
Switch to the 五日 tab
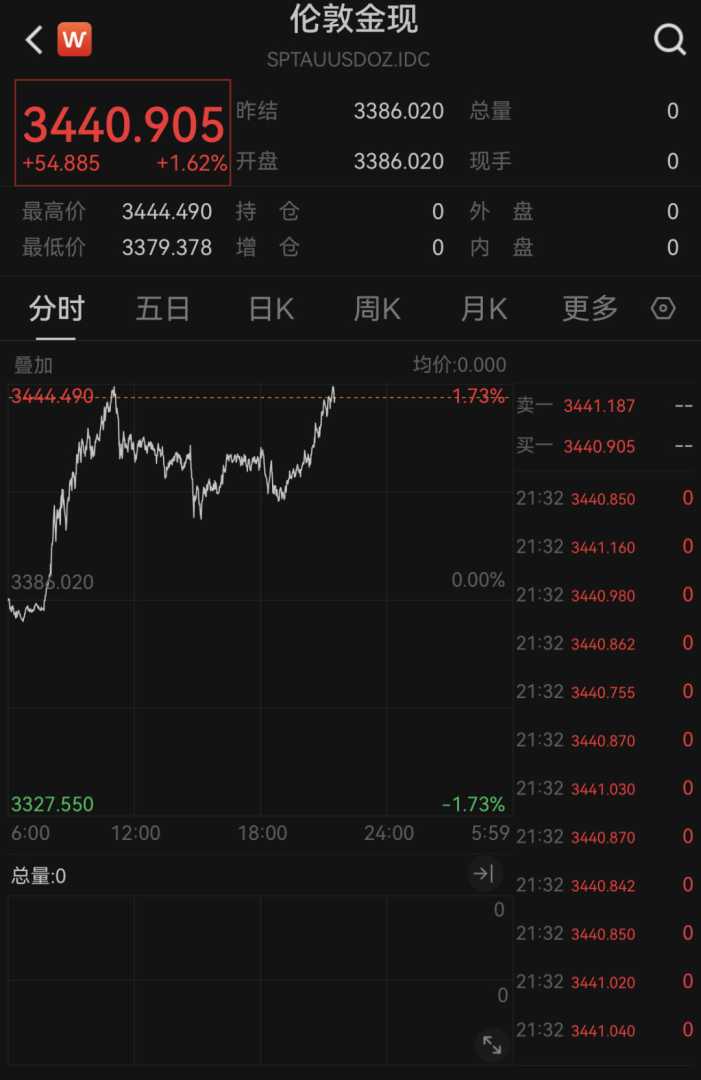[x=162, y=309]
